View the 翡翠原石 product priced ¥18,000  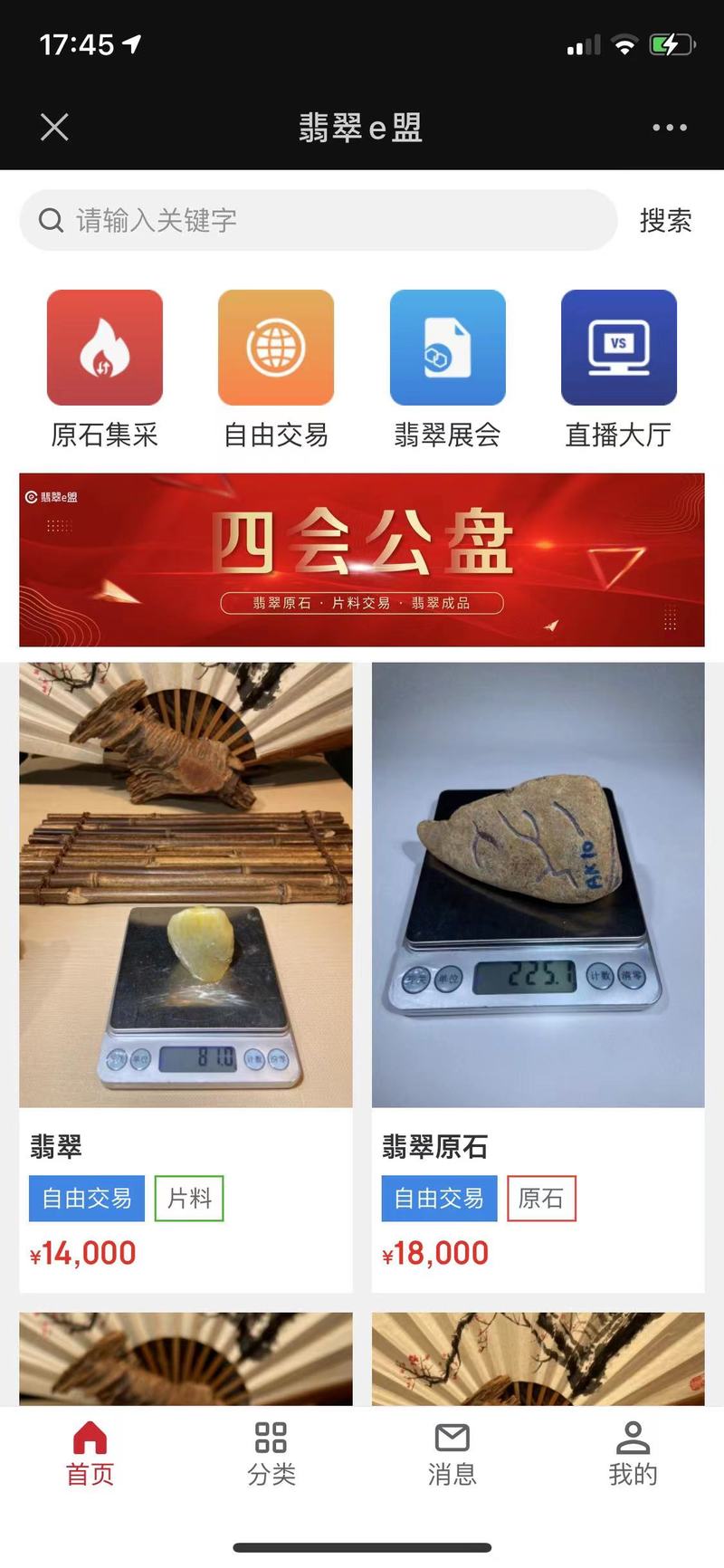[x=538, y=905]
